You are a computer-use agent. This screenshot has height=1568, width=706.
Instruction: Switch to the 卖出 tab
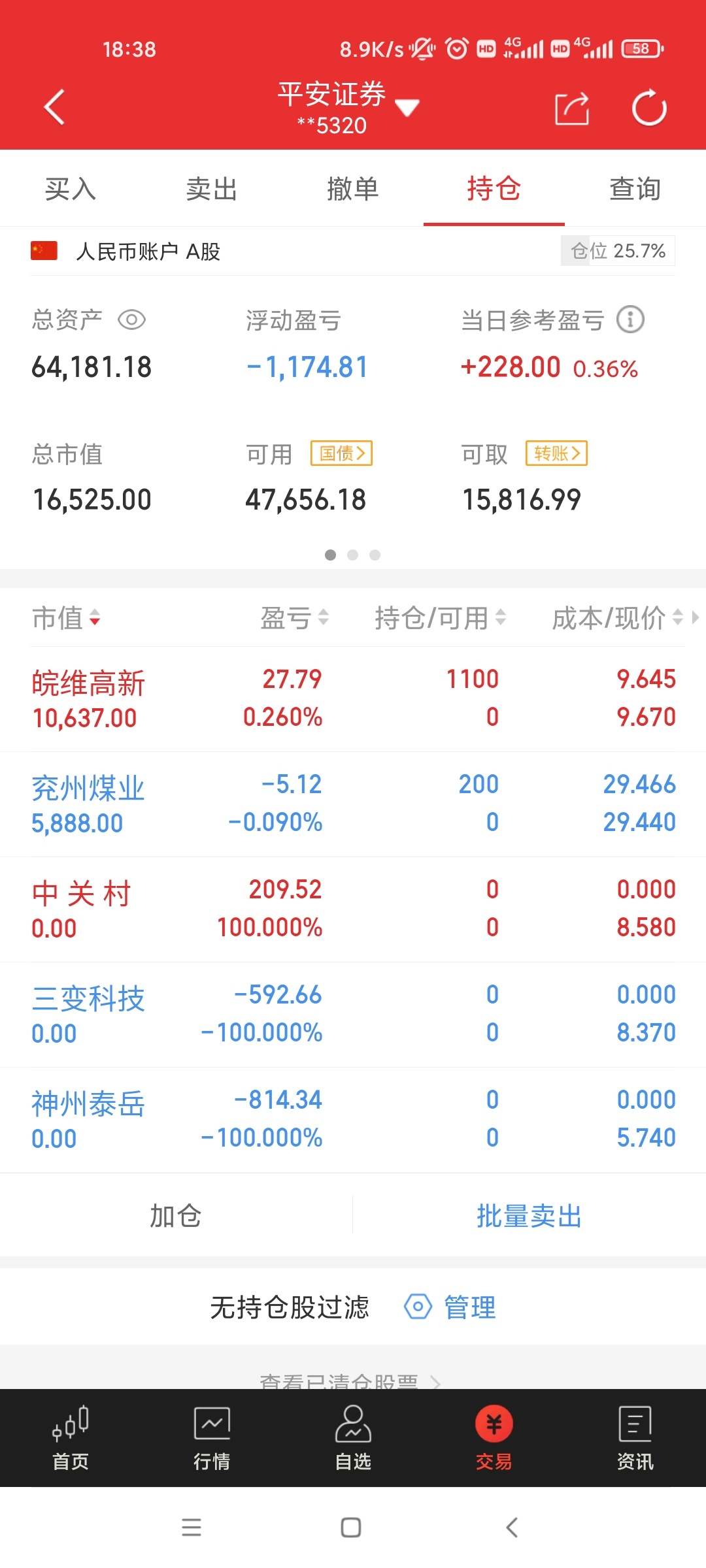pos(212,189)
